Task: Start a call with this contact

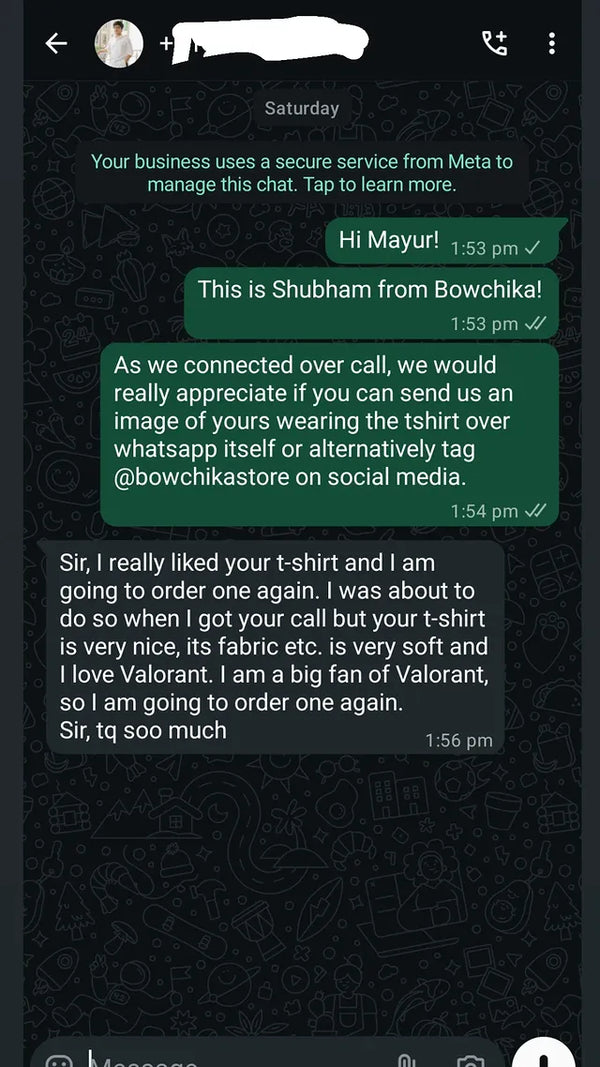Action: click(494, 43)
